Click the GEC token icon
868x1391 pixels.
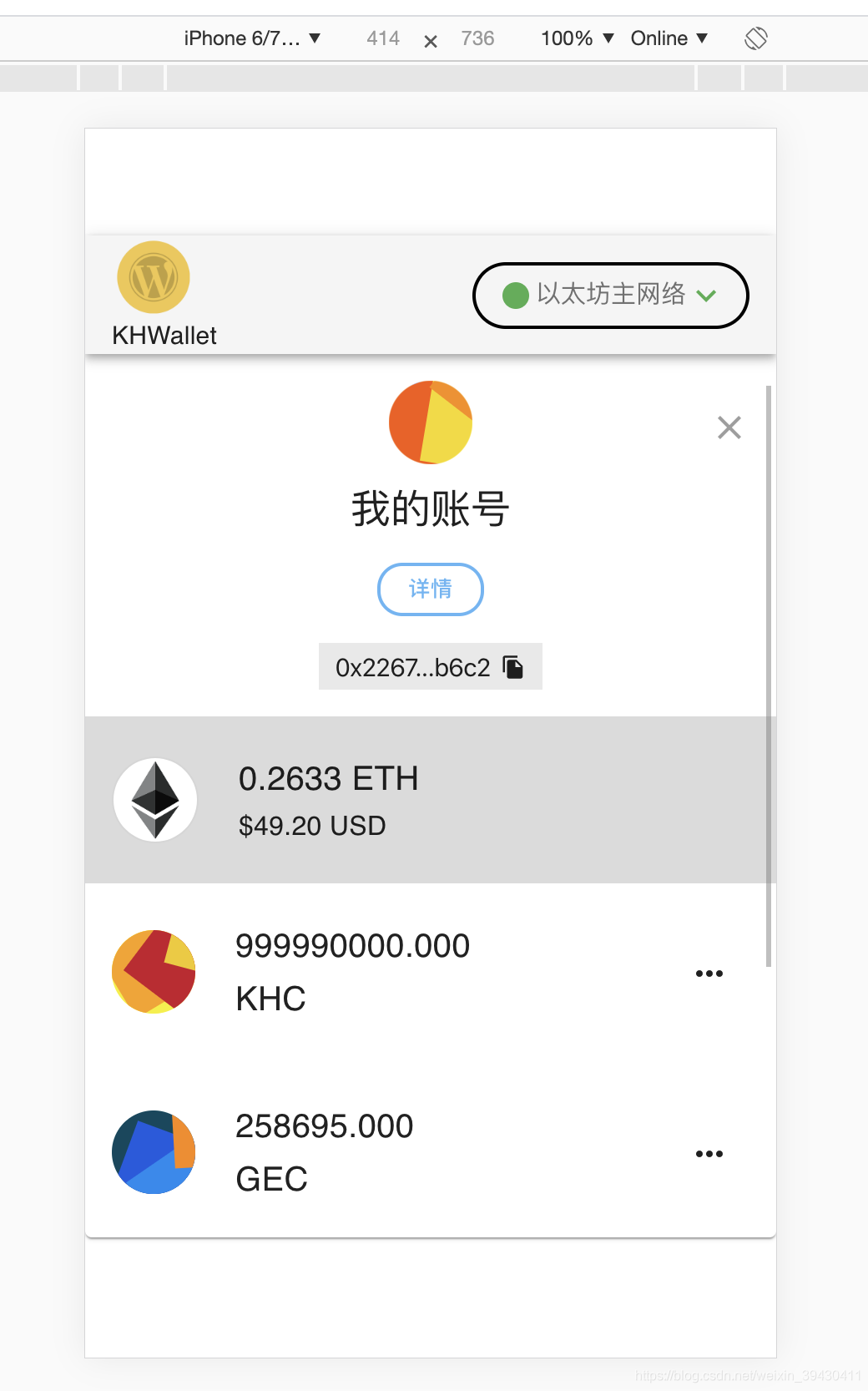pyautogui.click(x=154, y=1151)
